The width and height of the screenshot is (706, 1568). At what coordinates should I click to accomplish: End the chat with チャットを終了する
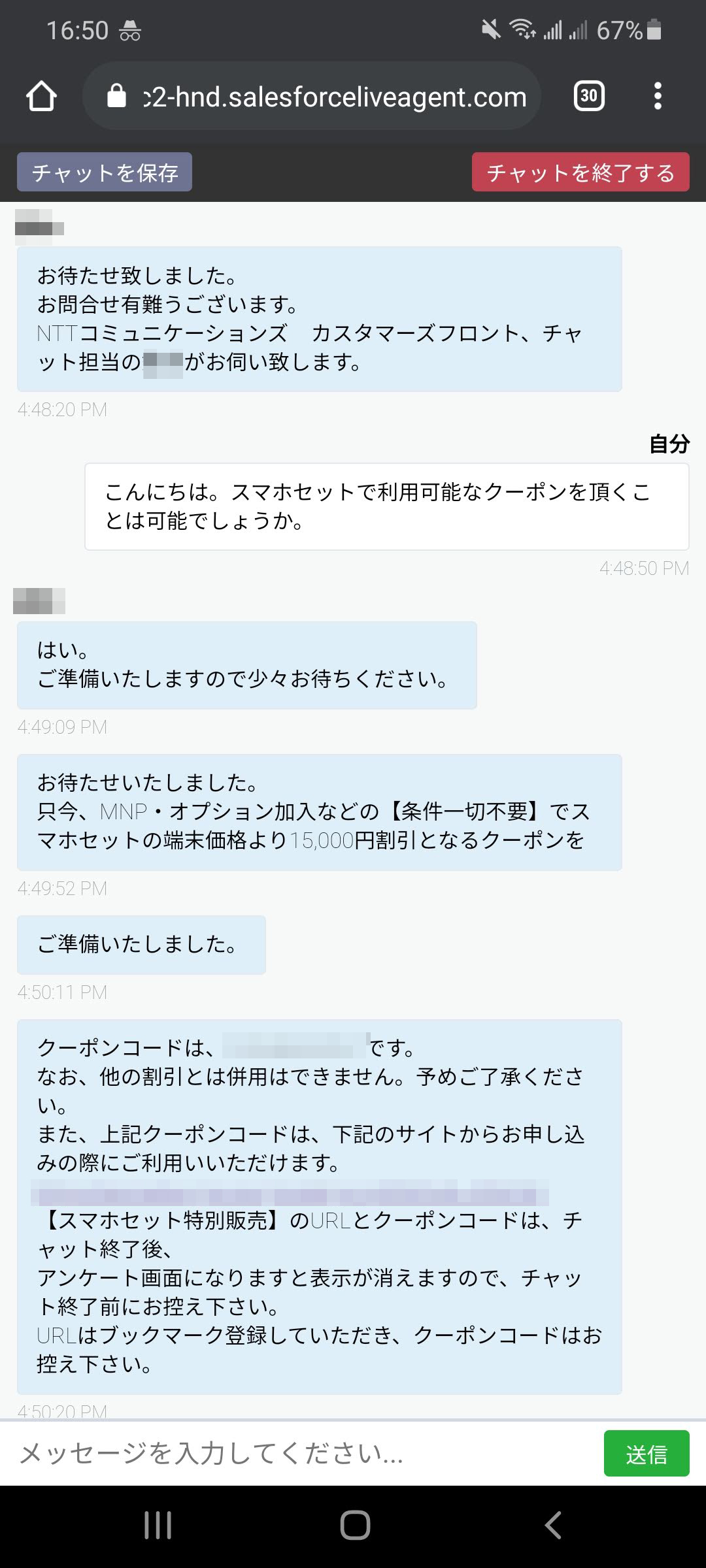[580, 172]
